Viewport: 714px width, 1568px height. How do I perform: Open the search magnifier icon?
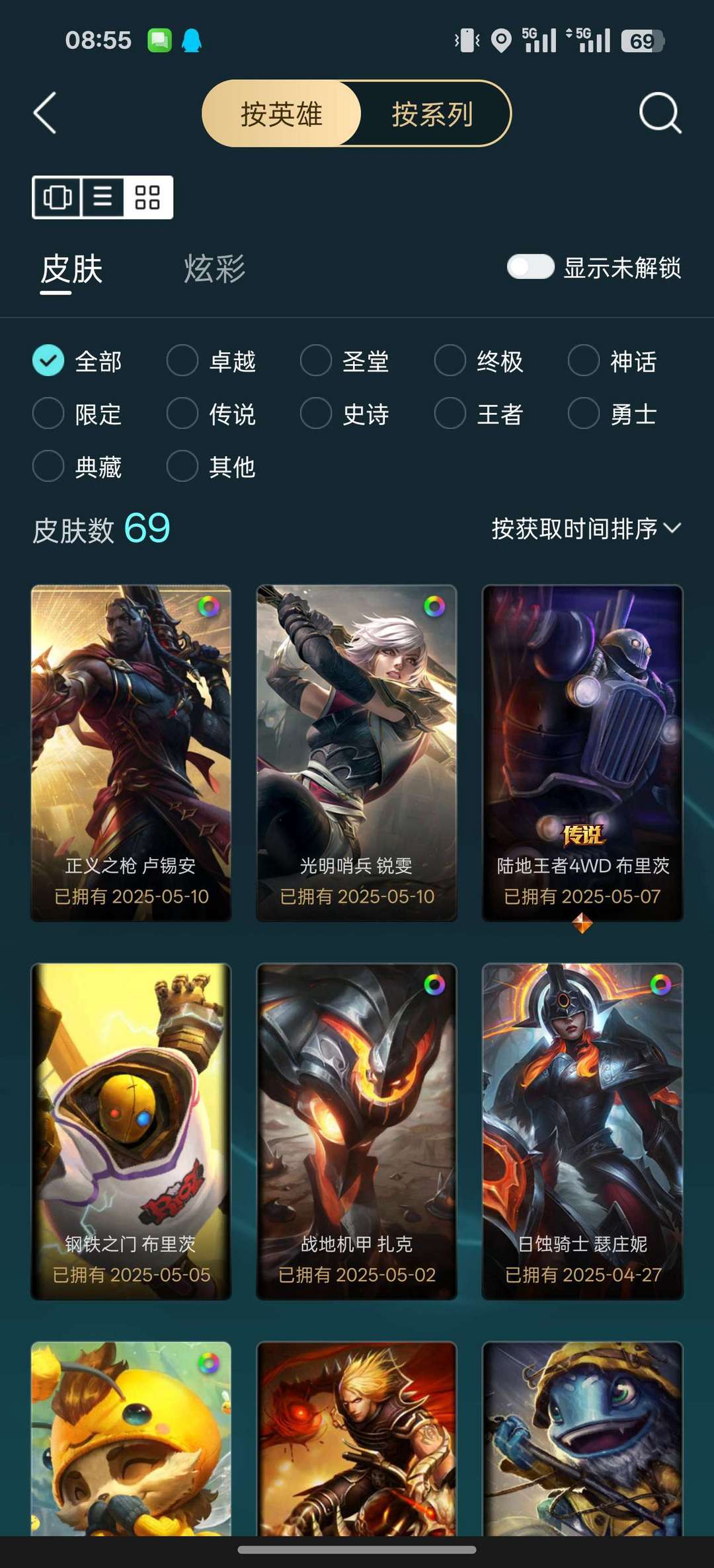coord(660,114)
